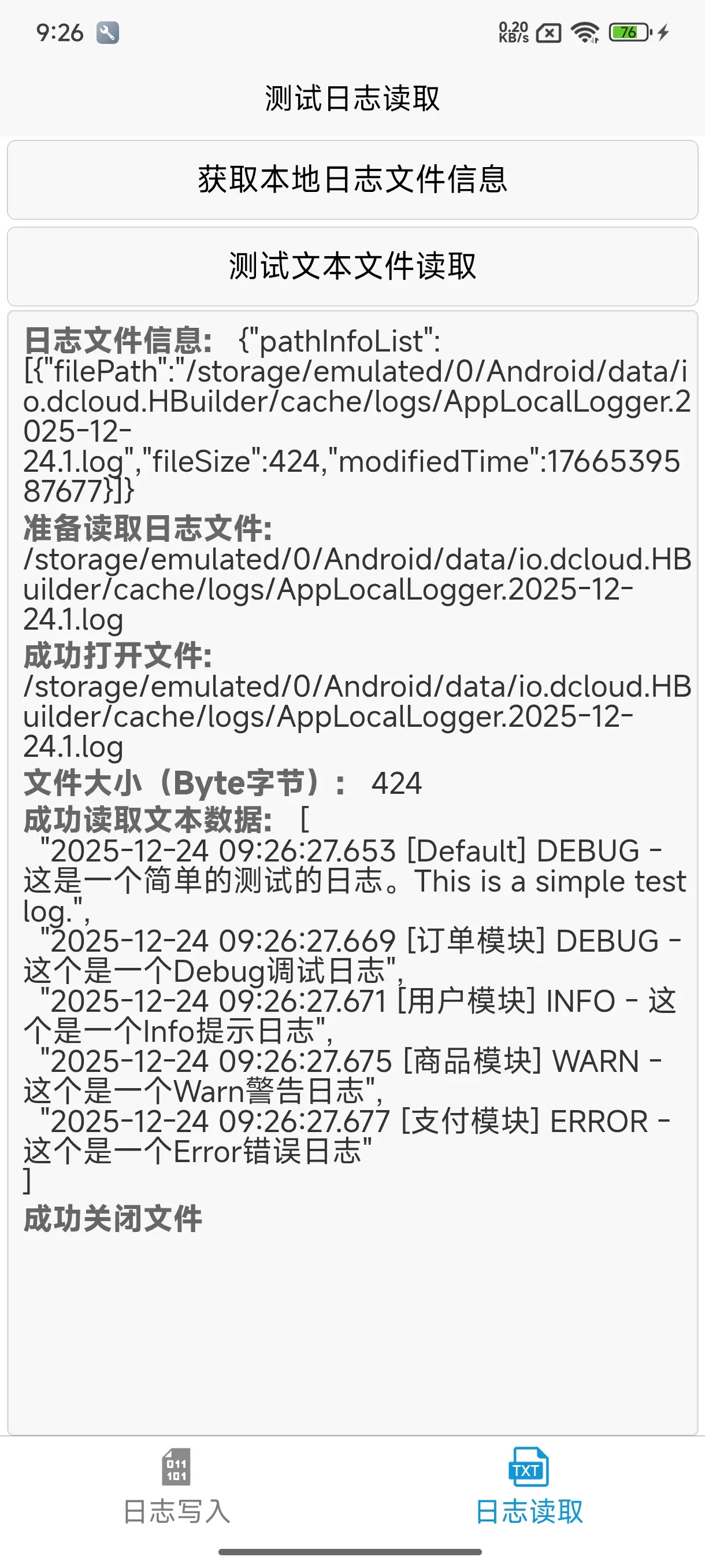Tap 获取本地日志文件信息 button
705x1568 pixels.
(352, 180)
